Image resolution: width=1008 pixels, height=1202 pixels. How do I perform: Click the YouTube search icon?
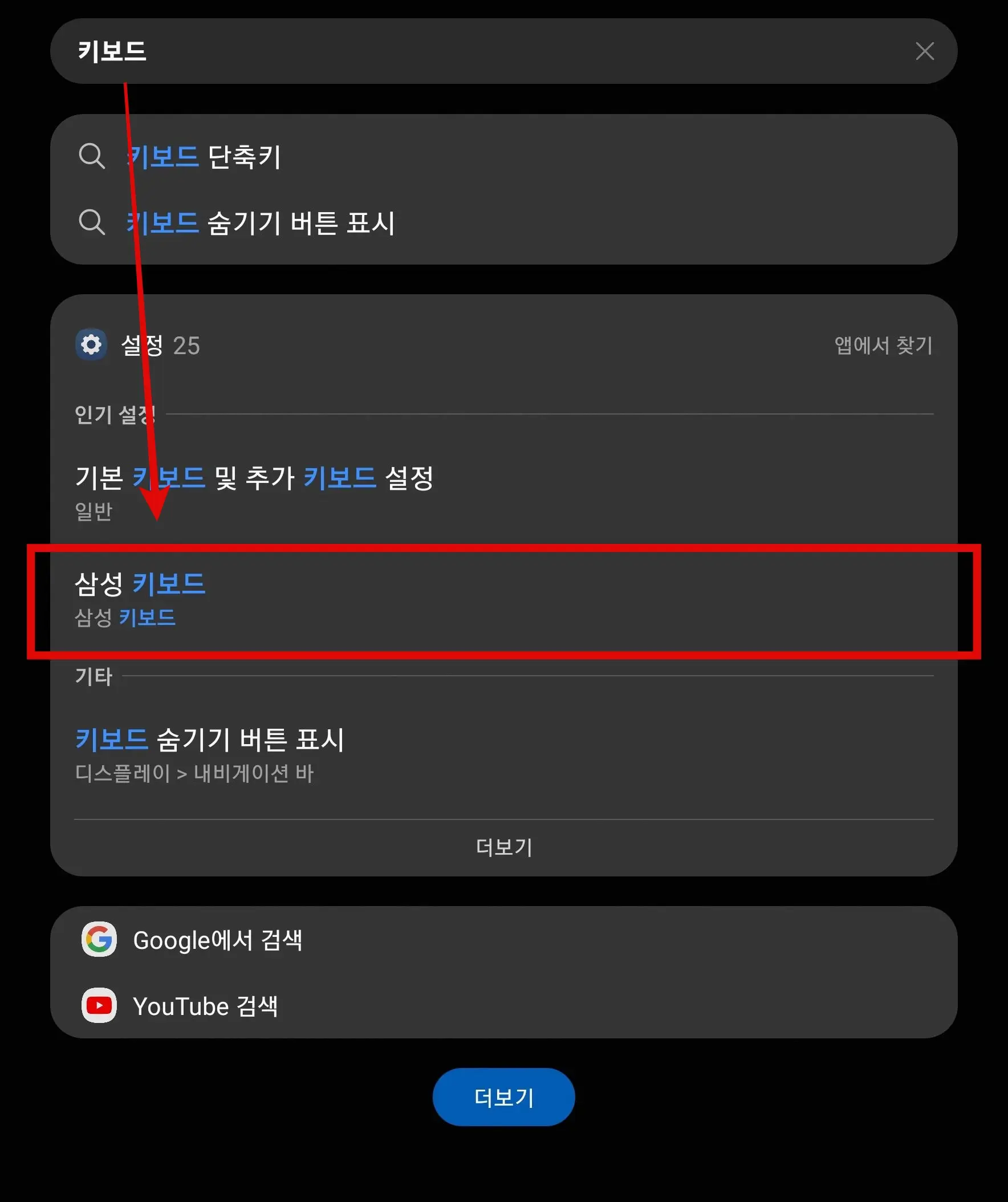(99, 1006)
